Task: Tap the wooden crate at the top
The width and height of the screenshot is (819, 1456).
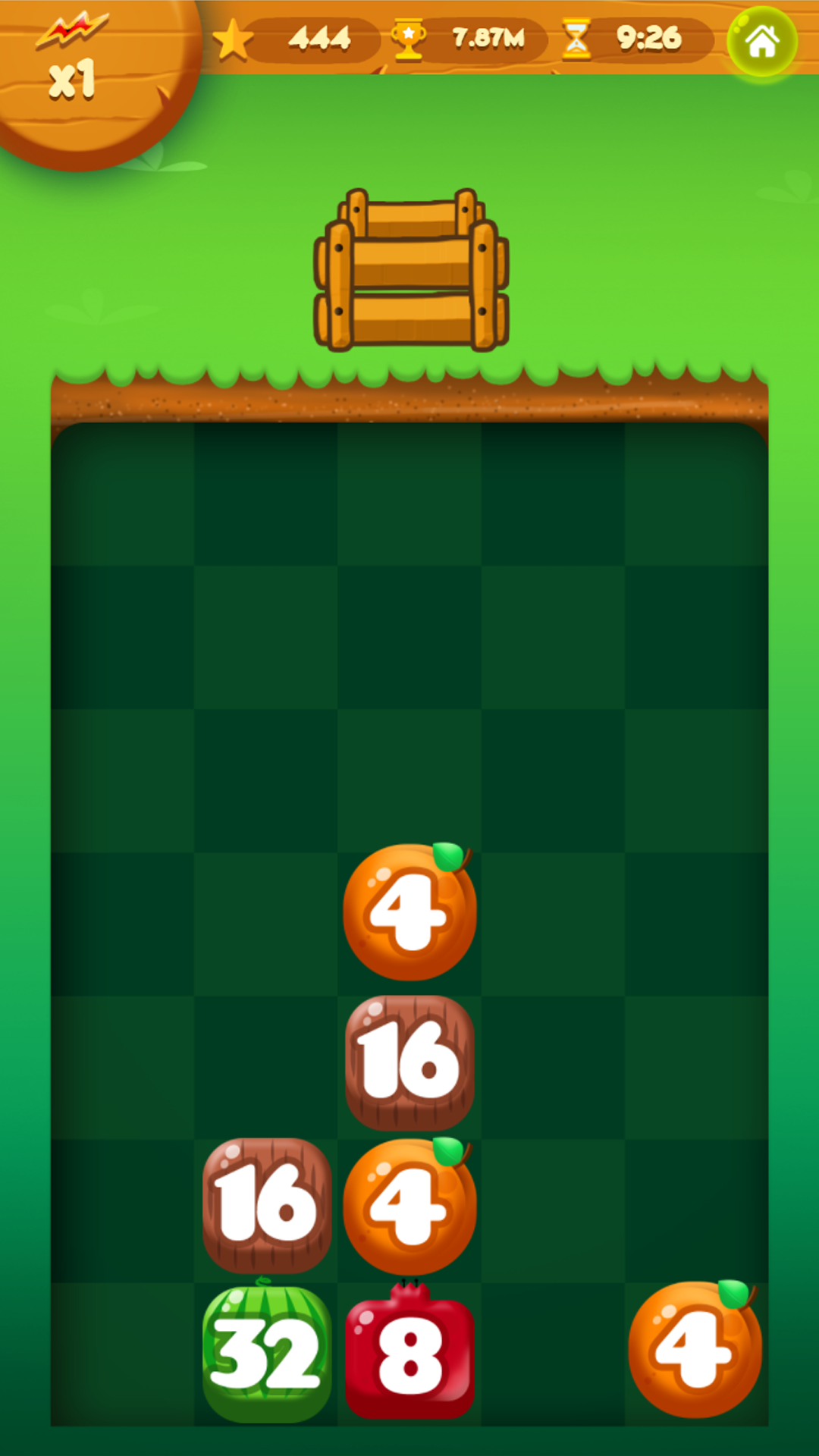Action: pyautogui.click(x=411, y=271)
